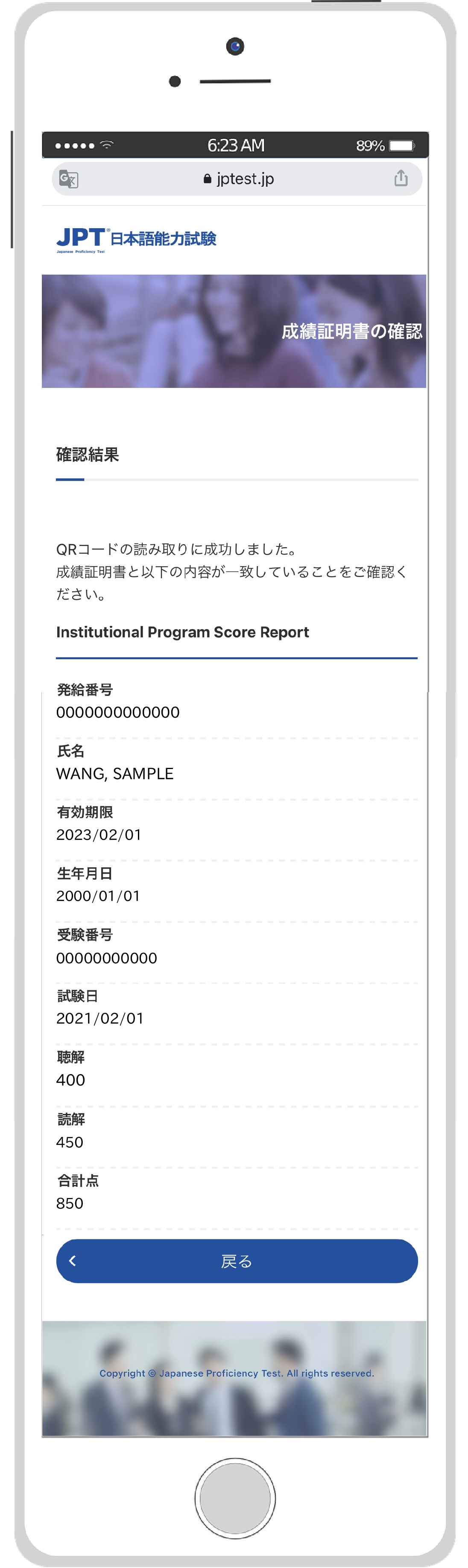Open the JPT 日本語能力試験 logo link

coord(136,239)
